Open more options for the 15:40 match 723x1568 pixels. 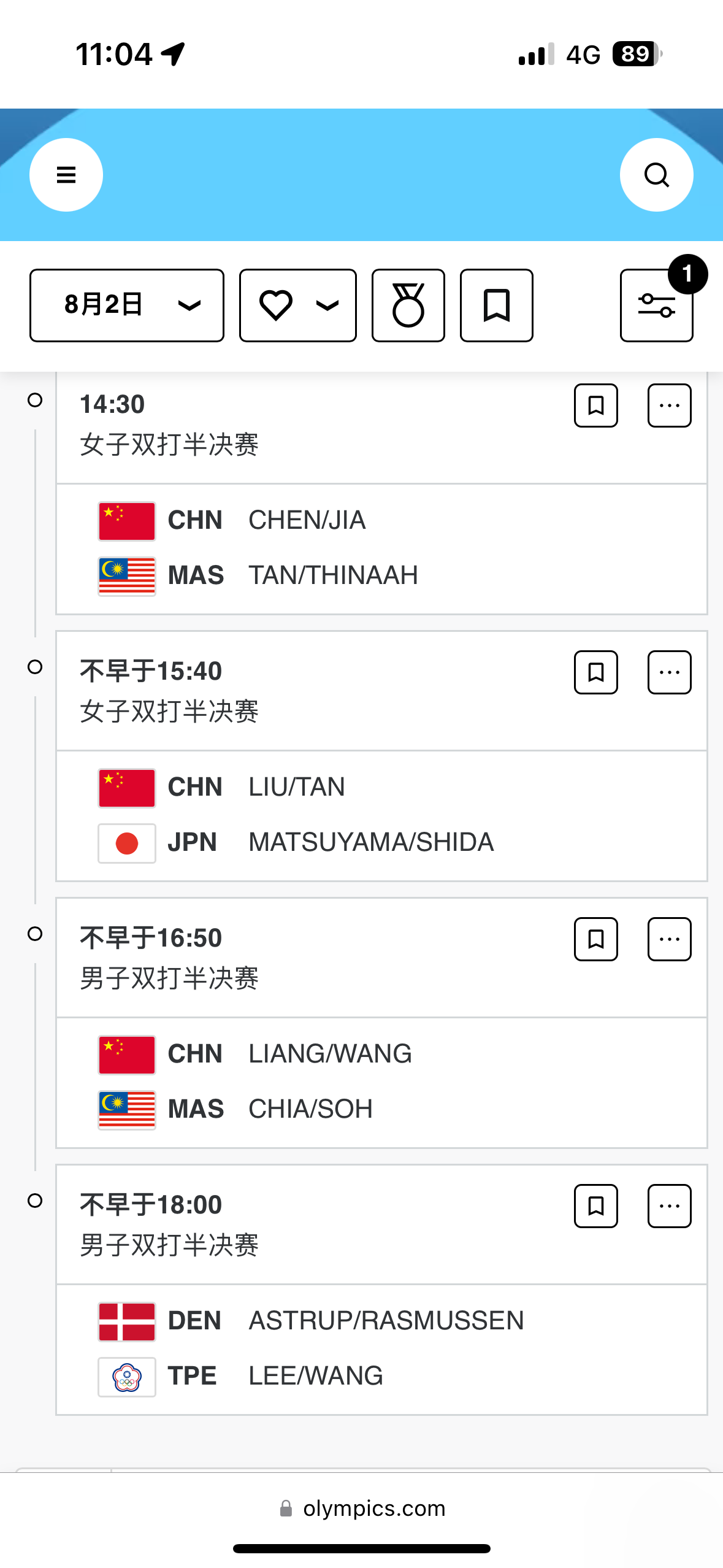(x=670, y=672)
